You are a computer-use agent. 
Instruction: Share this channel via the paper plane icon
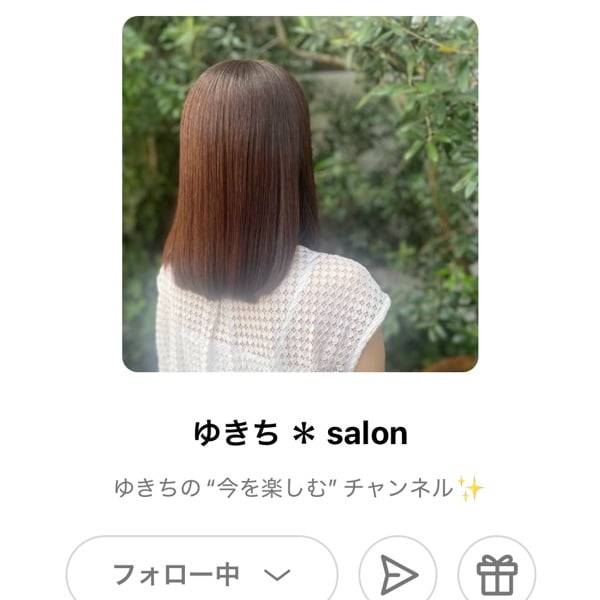pos(398,574)
